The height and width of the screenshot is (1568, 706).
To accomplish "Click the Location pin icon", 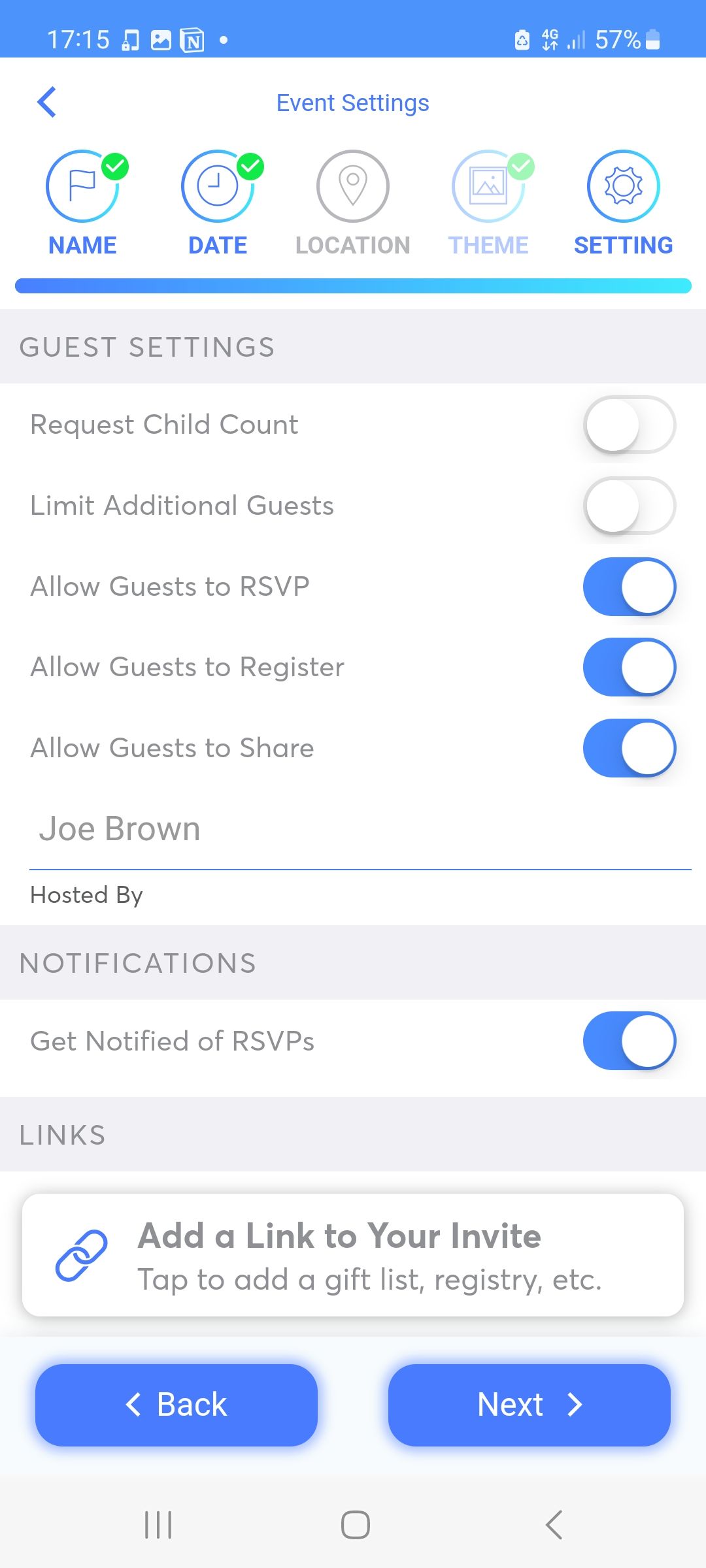I will coord(353,186).
